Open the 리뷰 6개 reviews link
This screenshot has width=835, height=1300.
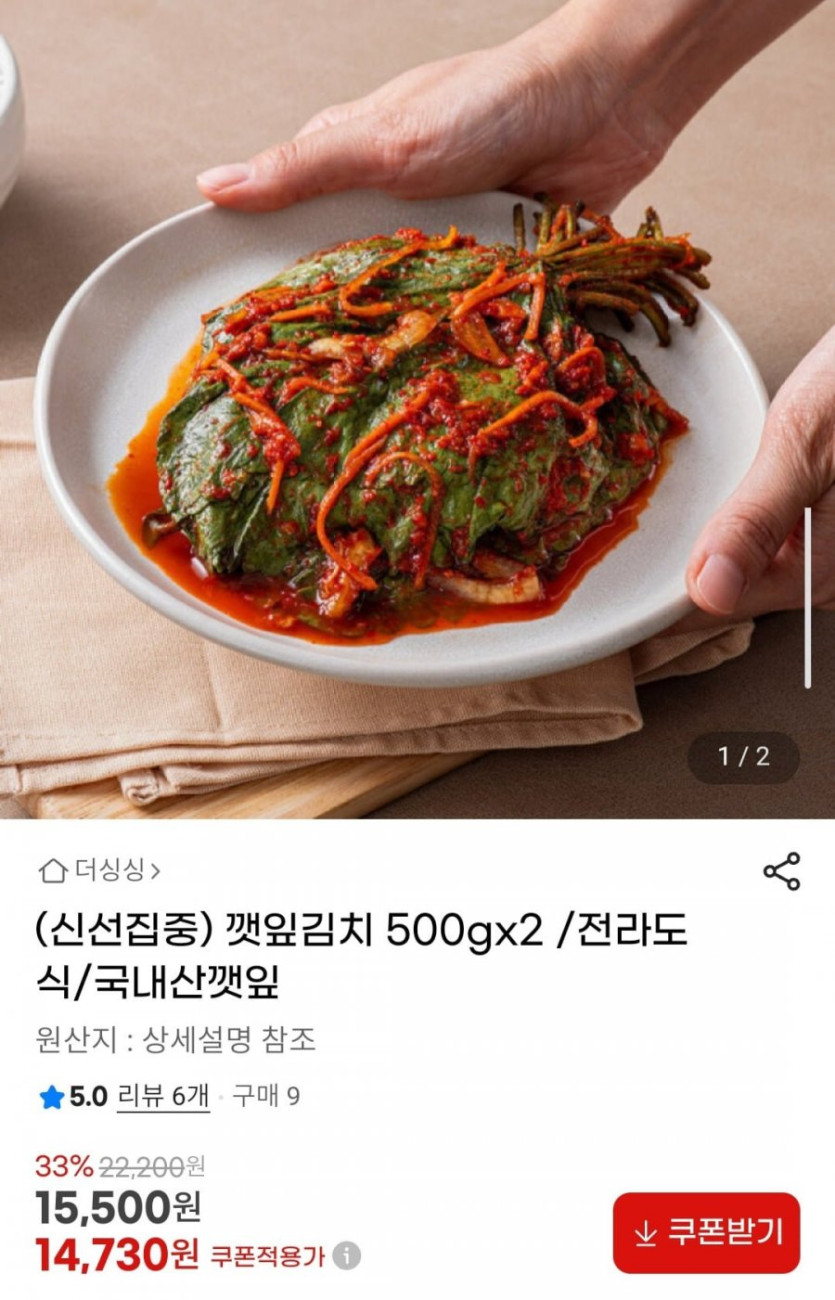[163, 1097]
